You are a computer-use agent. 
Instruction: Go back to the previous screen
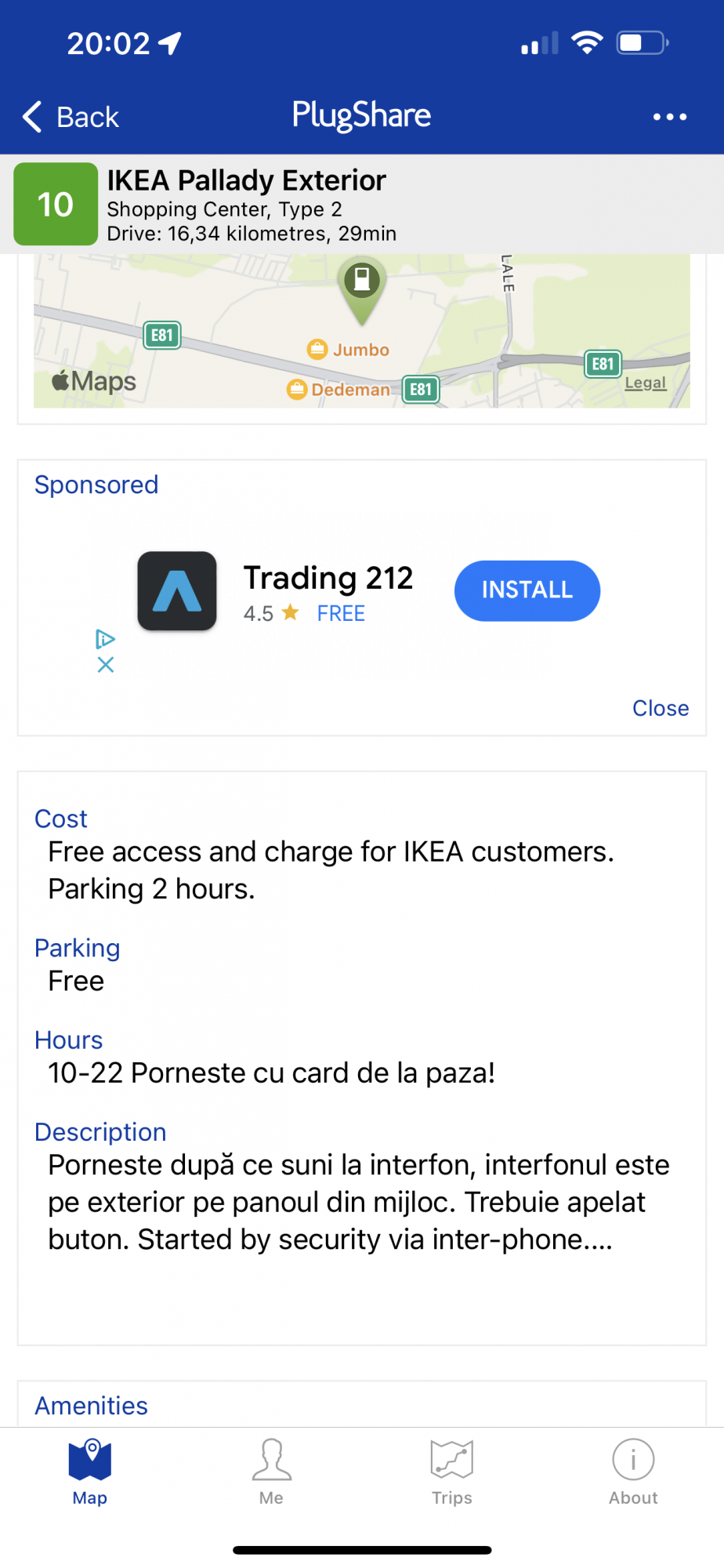click(x=71, y=117)
